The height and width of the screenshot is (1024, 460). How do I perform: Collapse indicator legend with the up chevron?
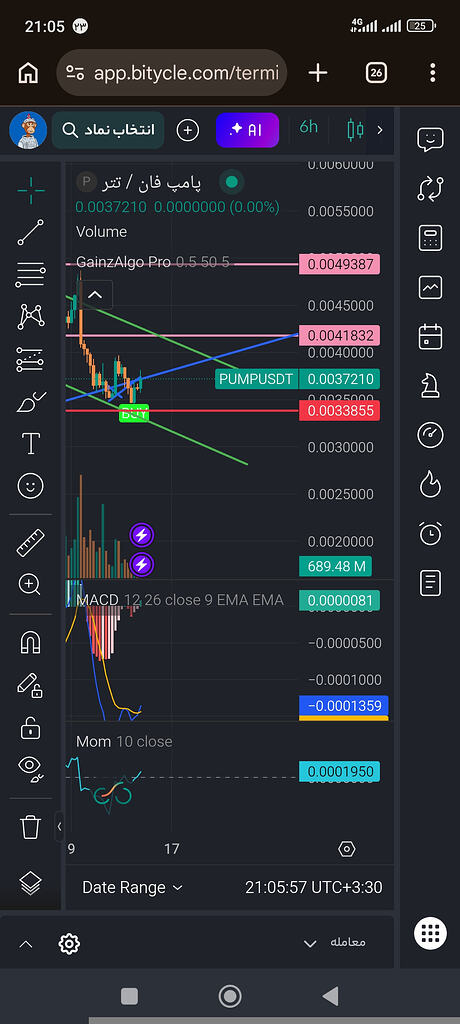point(95,295)
